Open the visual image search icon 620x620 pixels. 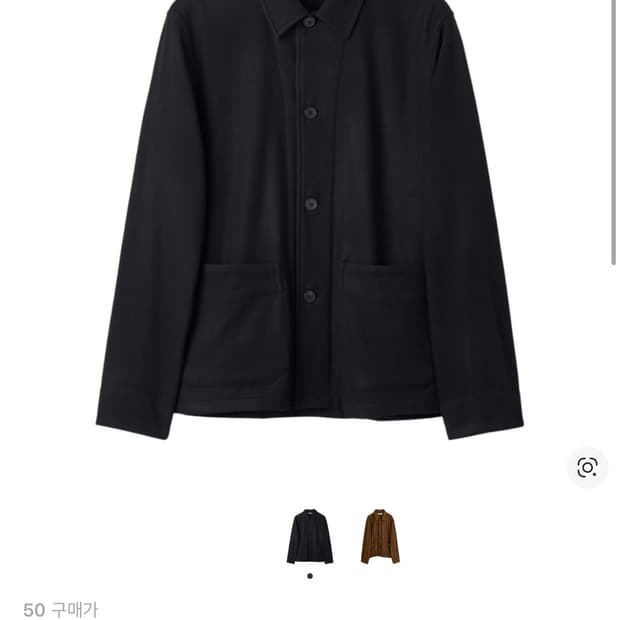pos(587,467)
